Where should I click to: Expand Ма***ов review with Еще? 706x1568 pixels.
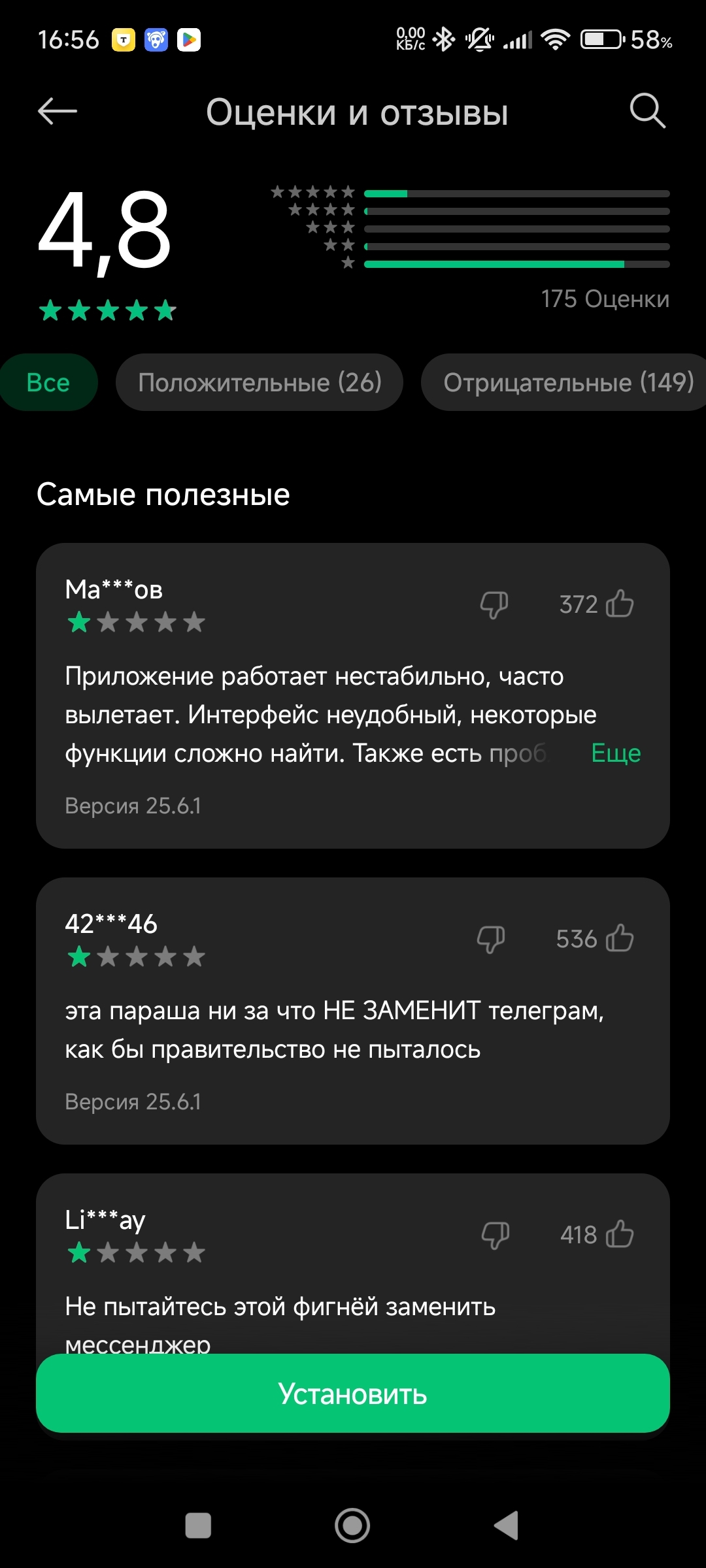click(x=616, y=753)
